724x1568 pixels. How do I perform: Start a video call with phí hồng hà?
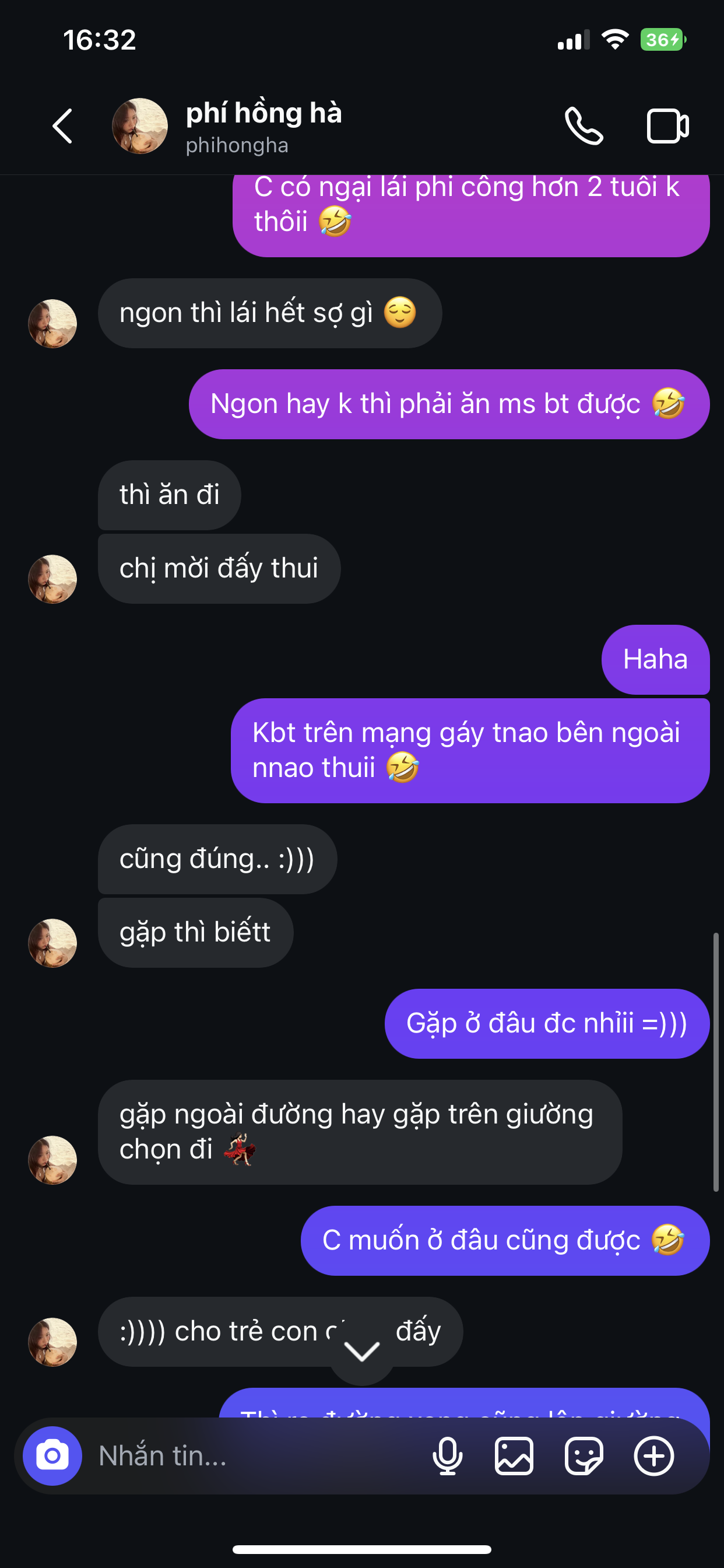667,126
